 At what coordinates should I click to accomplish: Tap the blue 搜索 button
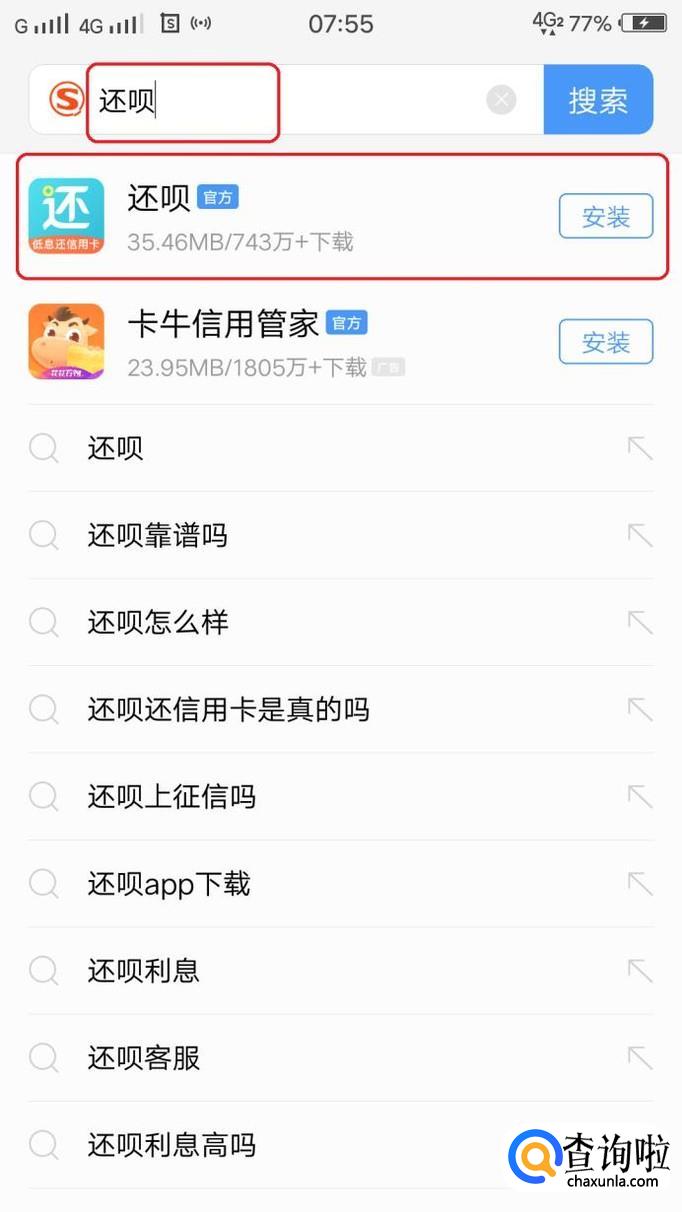[598, 100]
